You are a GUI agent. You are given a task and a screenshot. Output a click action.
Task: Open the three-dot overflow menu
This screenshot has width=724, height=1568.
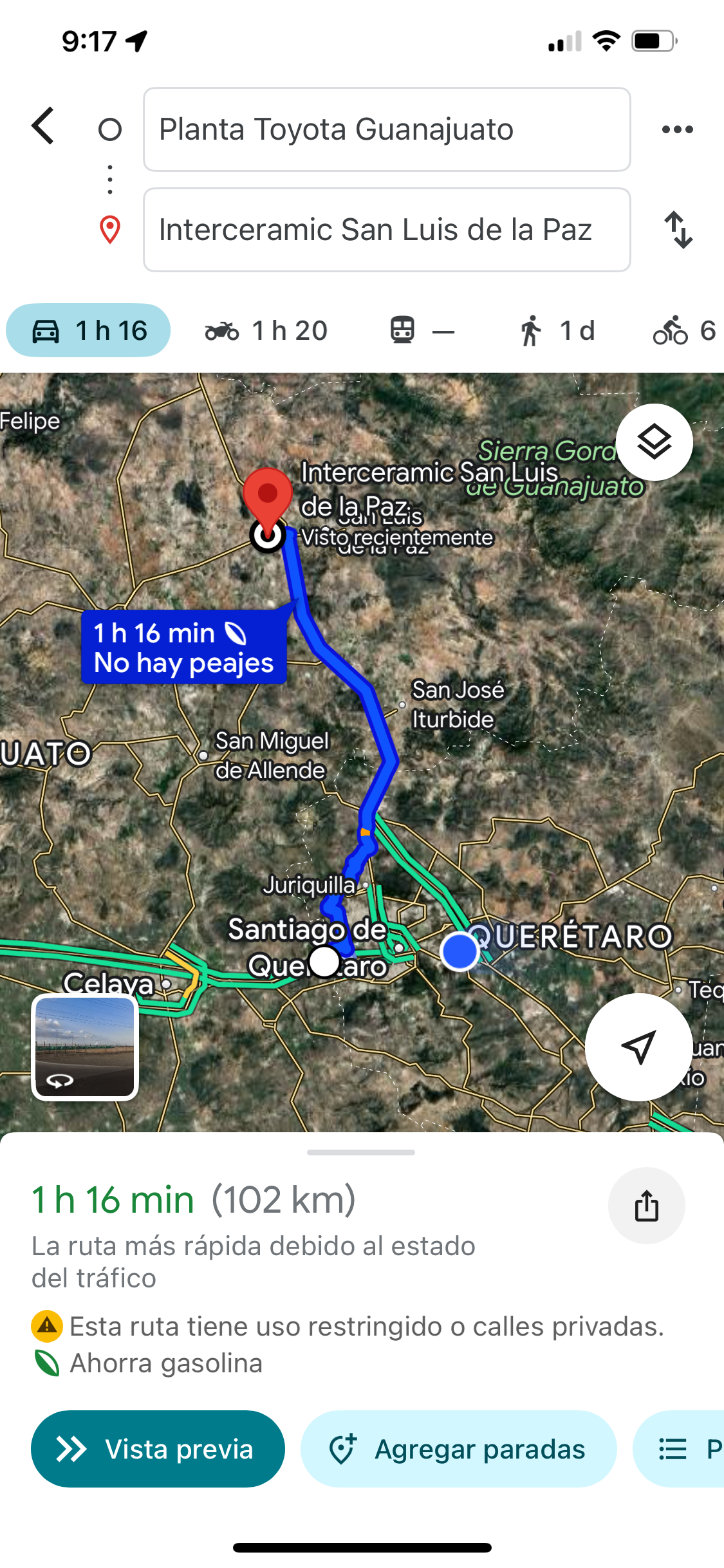pos(677,129)
